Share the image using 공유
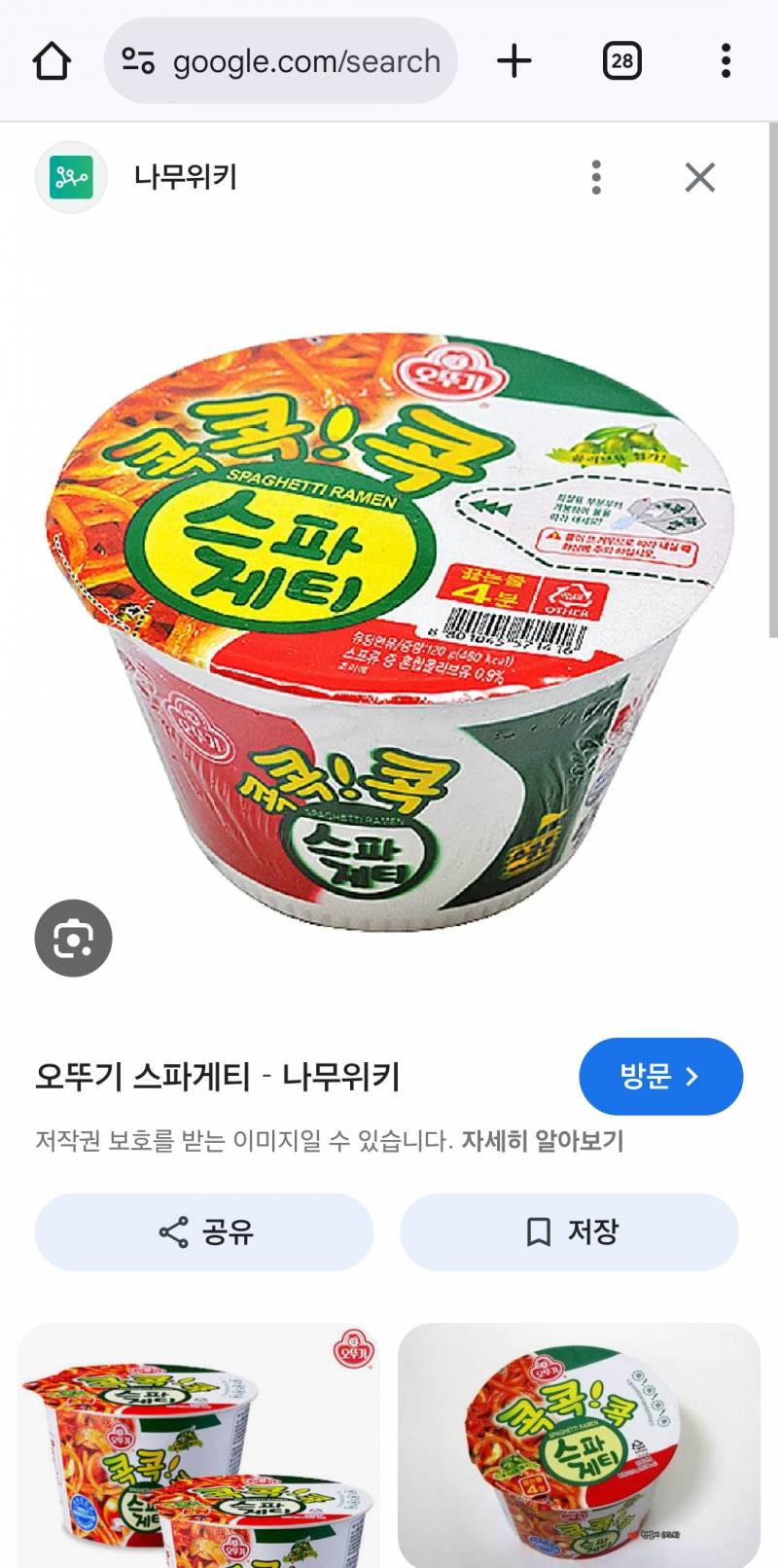778x1568 pixels. [203, 1231]
